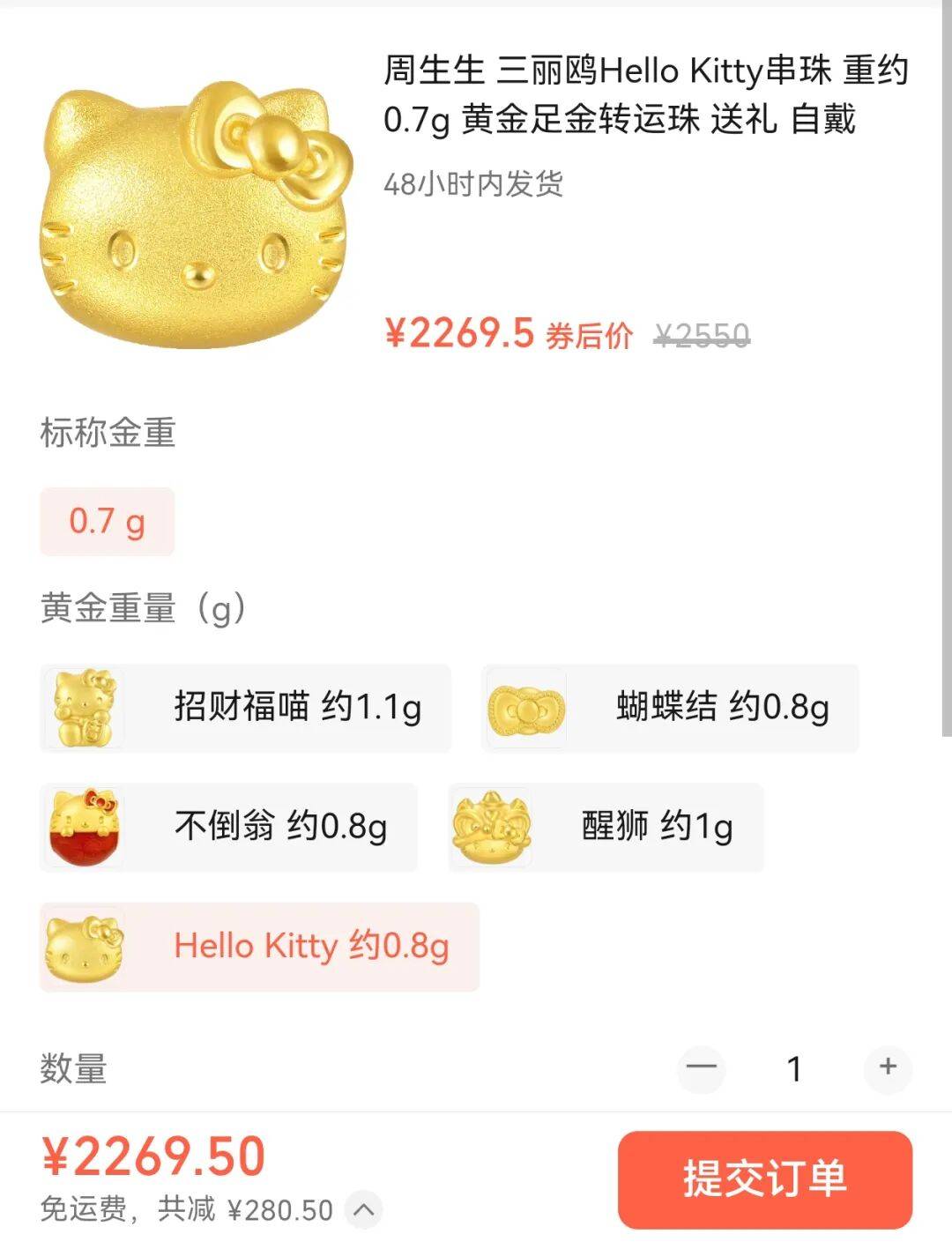Select the 不倒翁 约0.8g variant

coord(228,827)
